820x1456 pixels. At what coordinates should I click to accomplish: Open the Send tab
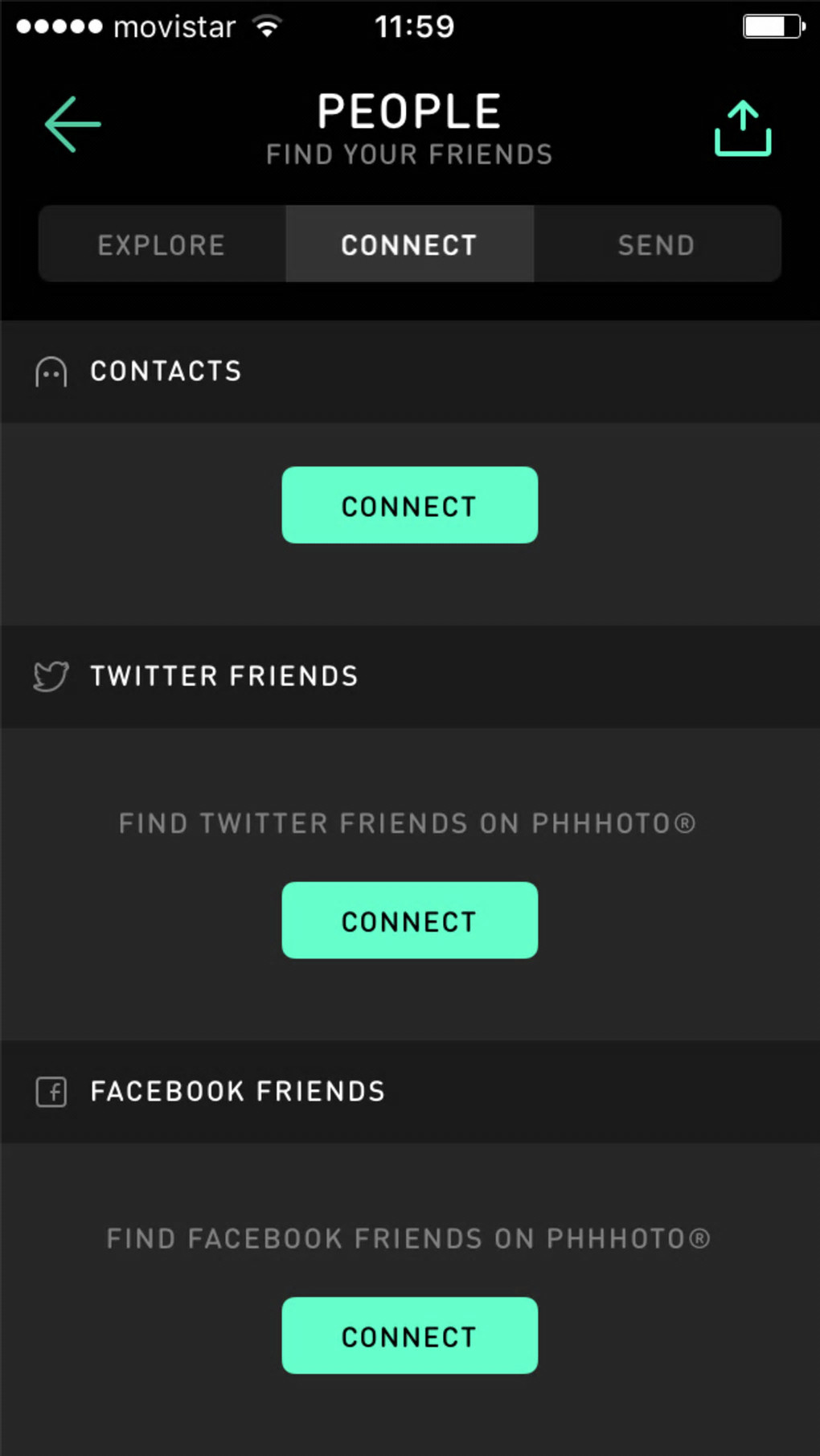pyautogui.click(x=656, y=244)
